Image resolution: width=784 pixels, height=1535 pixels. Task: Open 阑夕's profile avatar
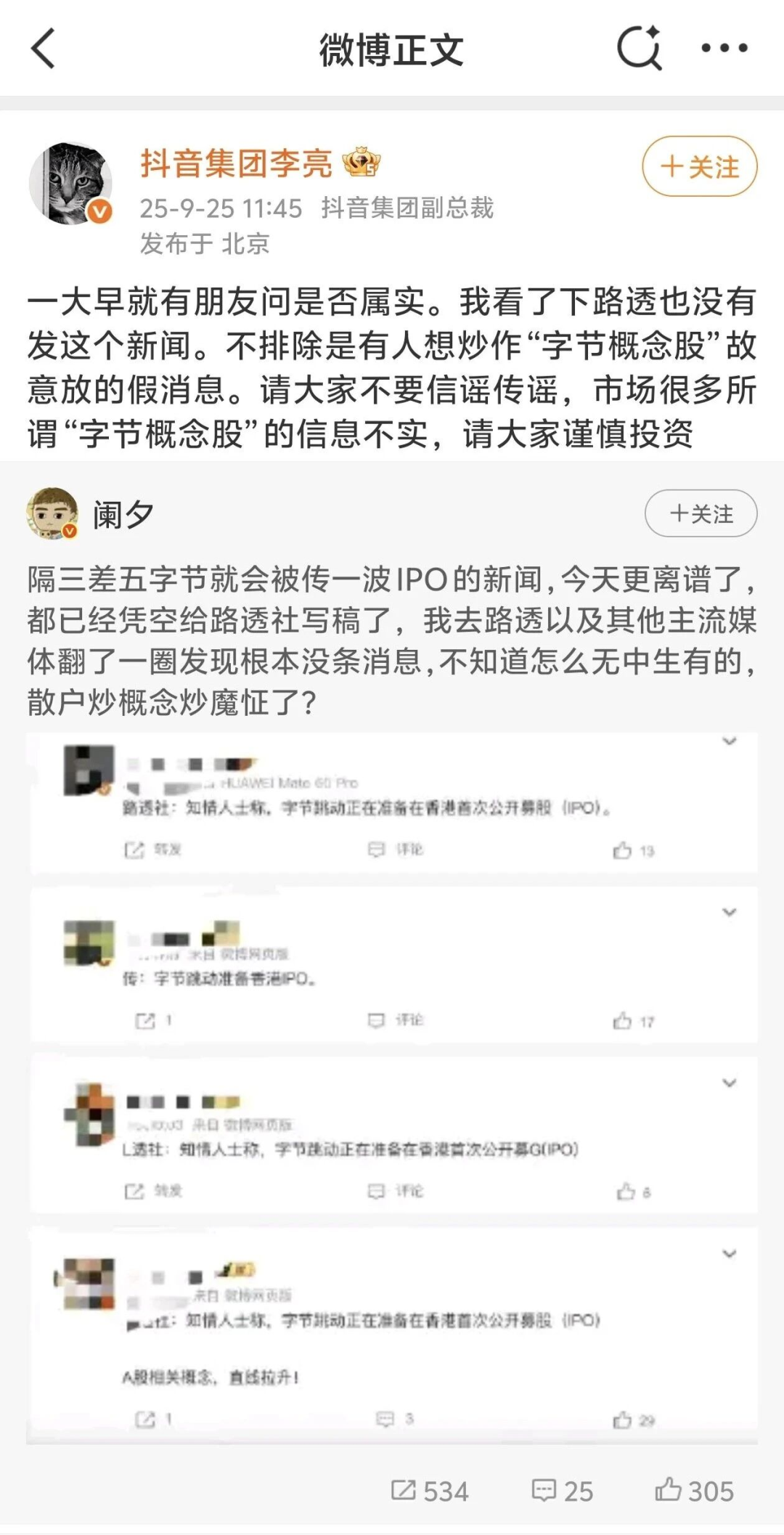tap(52, 513)
